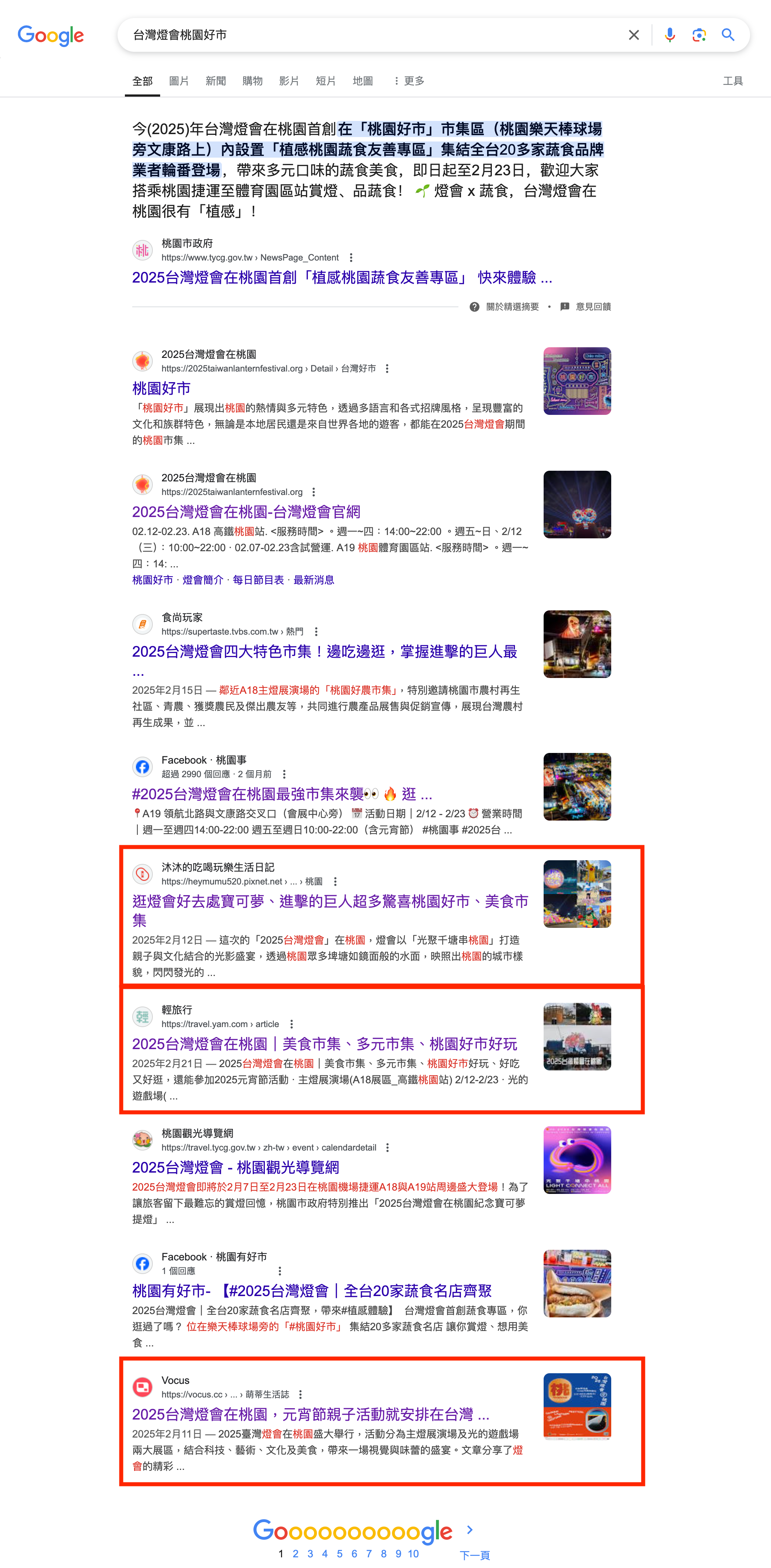
Task: Go to results page 2
Action: click(295, 1553)
